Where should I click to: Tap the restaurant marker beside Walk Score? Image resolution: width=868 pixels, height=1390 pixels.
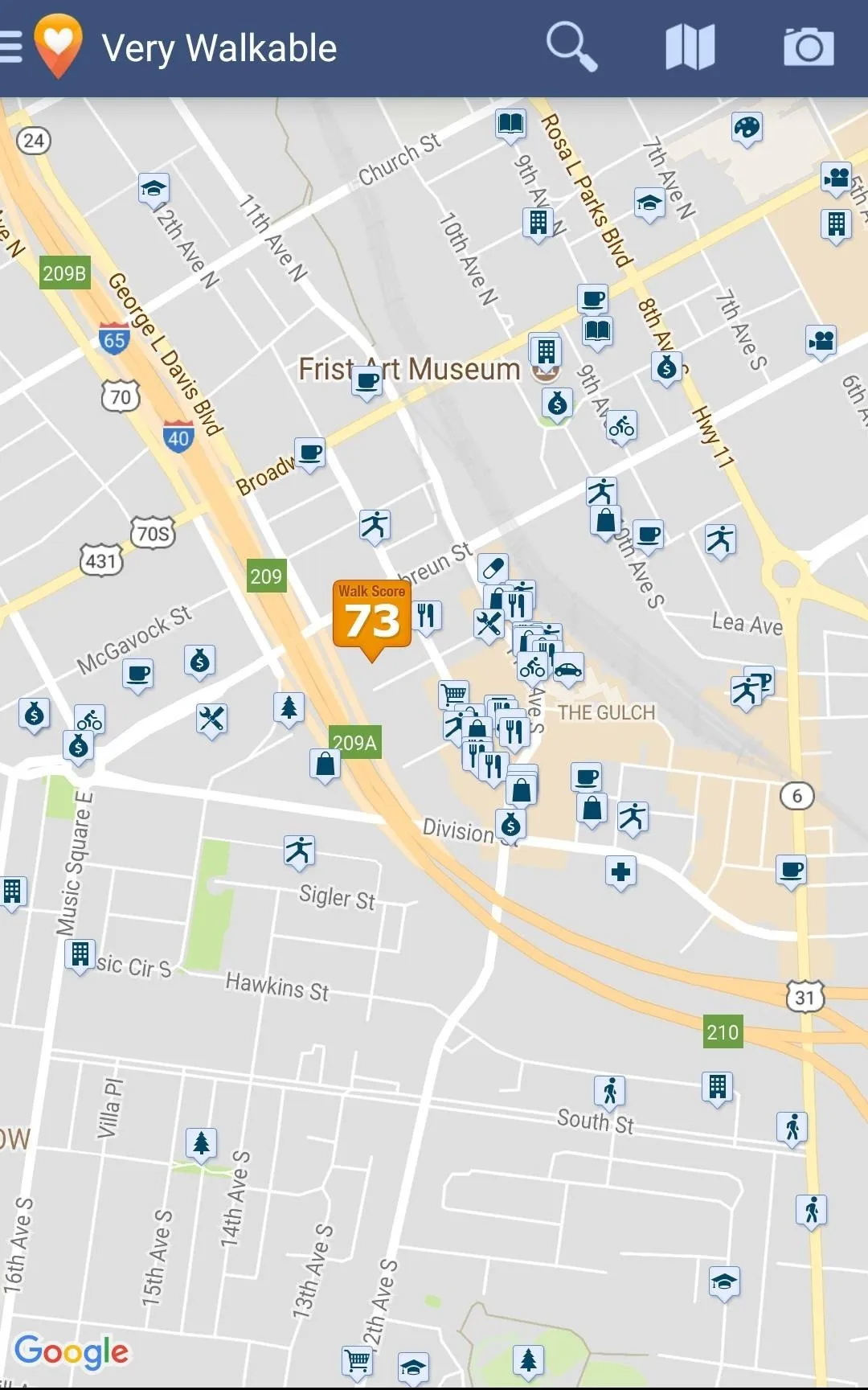[427, 617]
